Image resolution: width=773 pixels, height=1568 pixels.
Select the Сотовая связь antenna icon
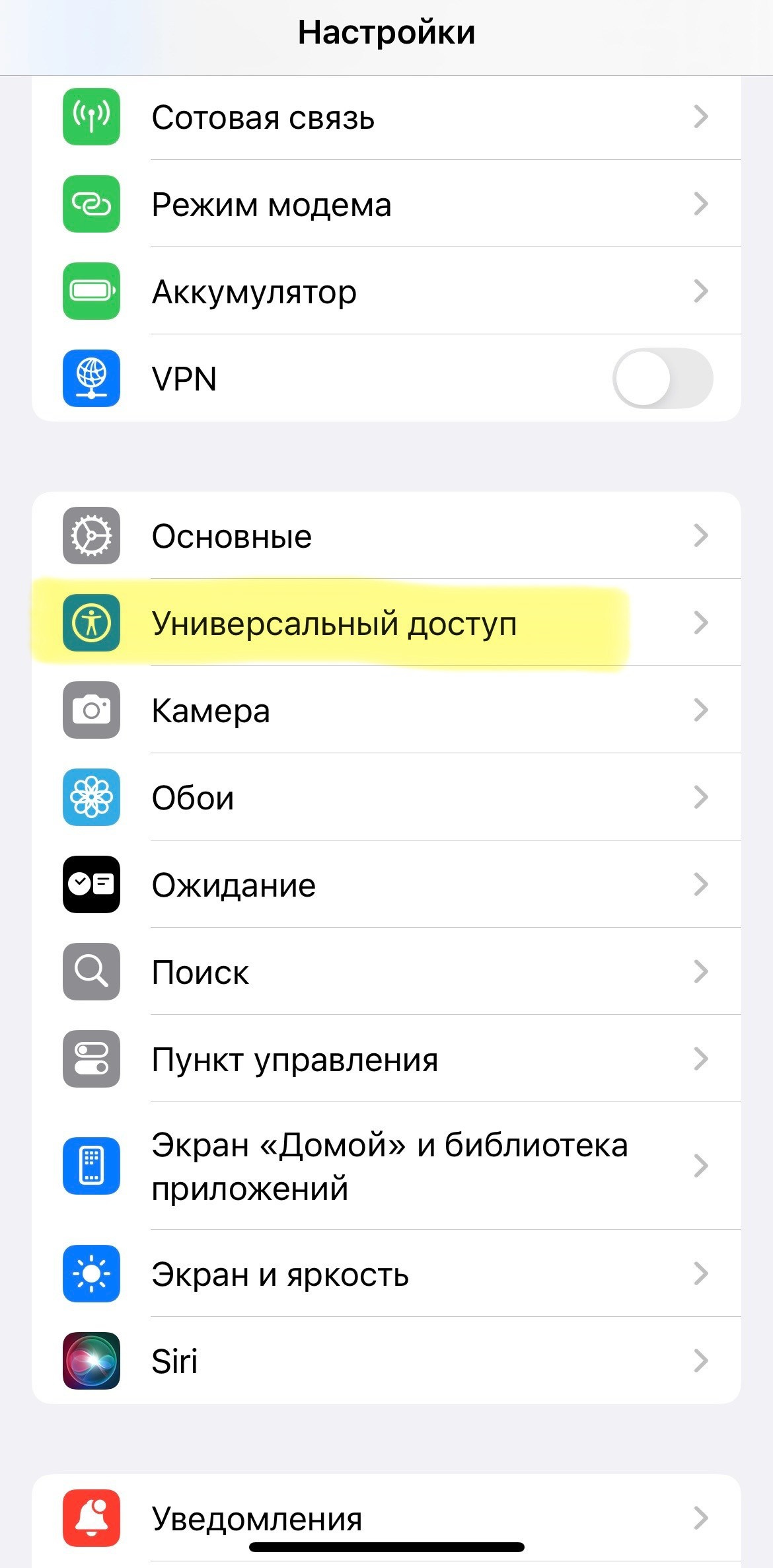91,118
